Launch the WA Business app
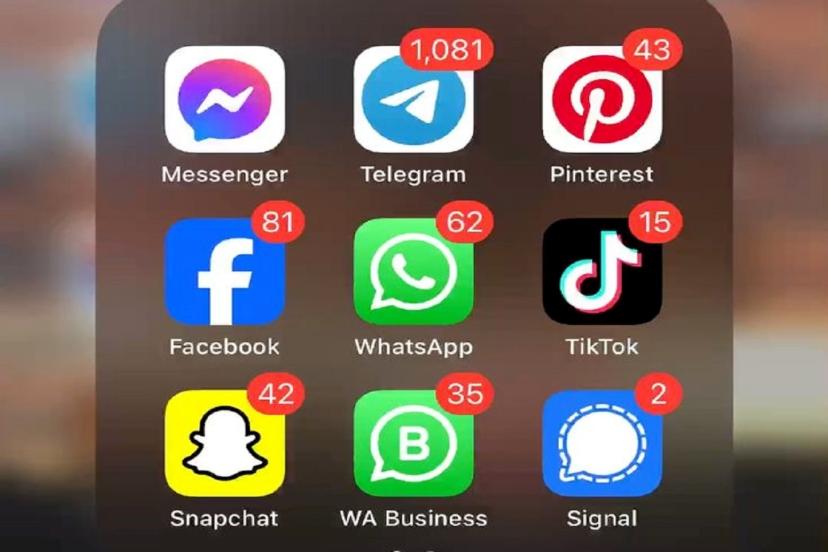 coord(413,443)
